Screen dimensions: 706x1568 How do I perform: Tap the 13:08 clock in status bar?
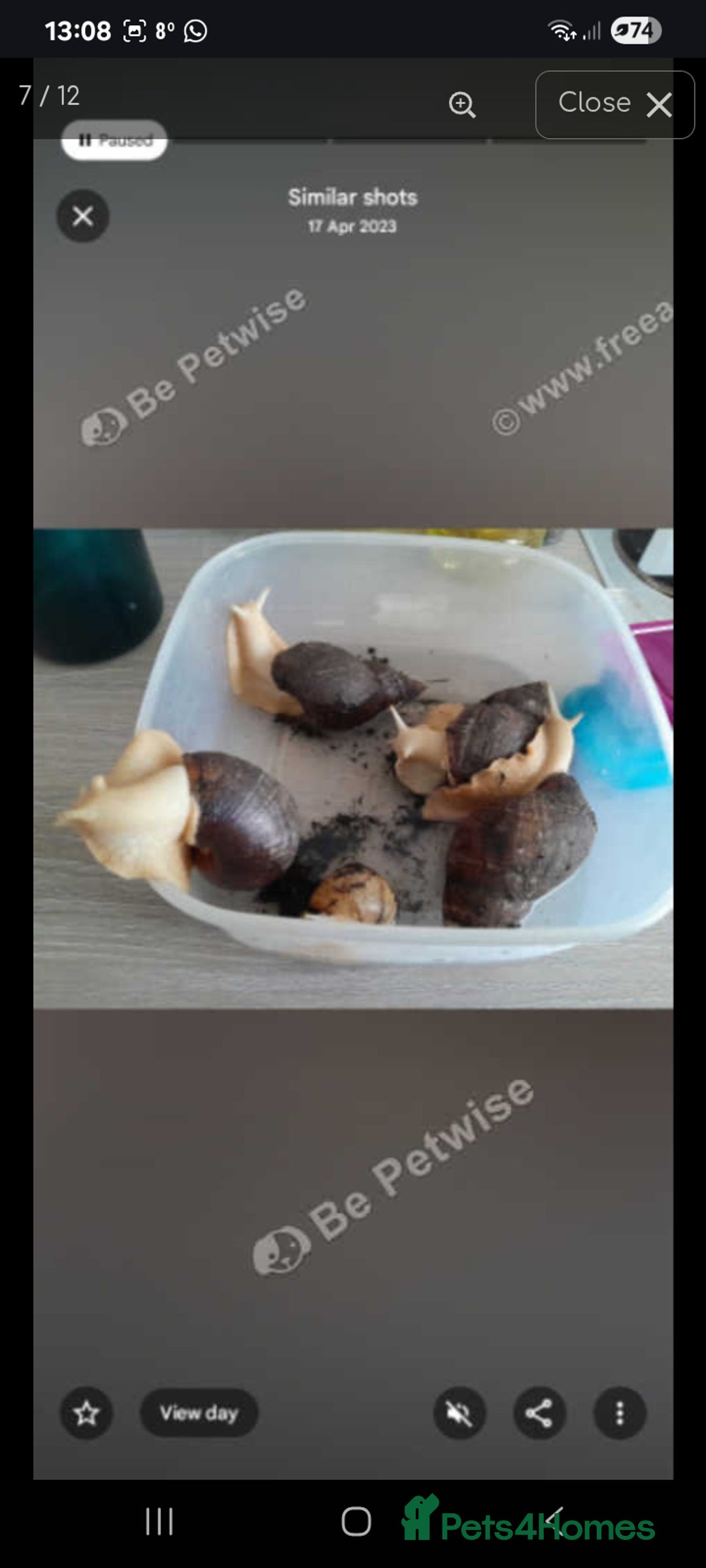[78, 29]
